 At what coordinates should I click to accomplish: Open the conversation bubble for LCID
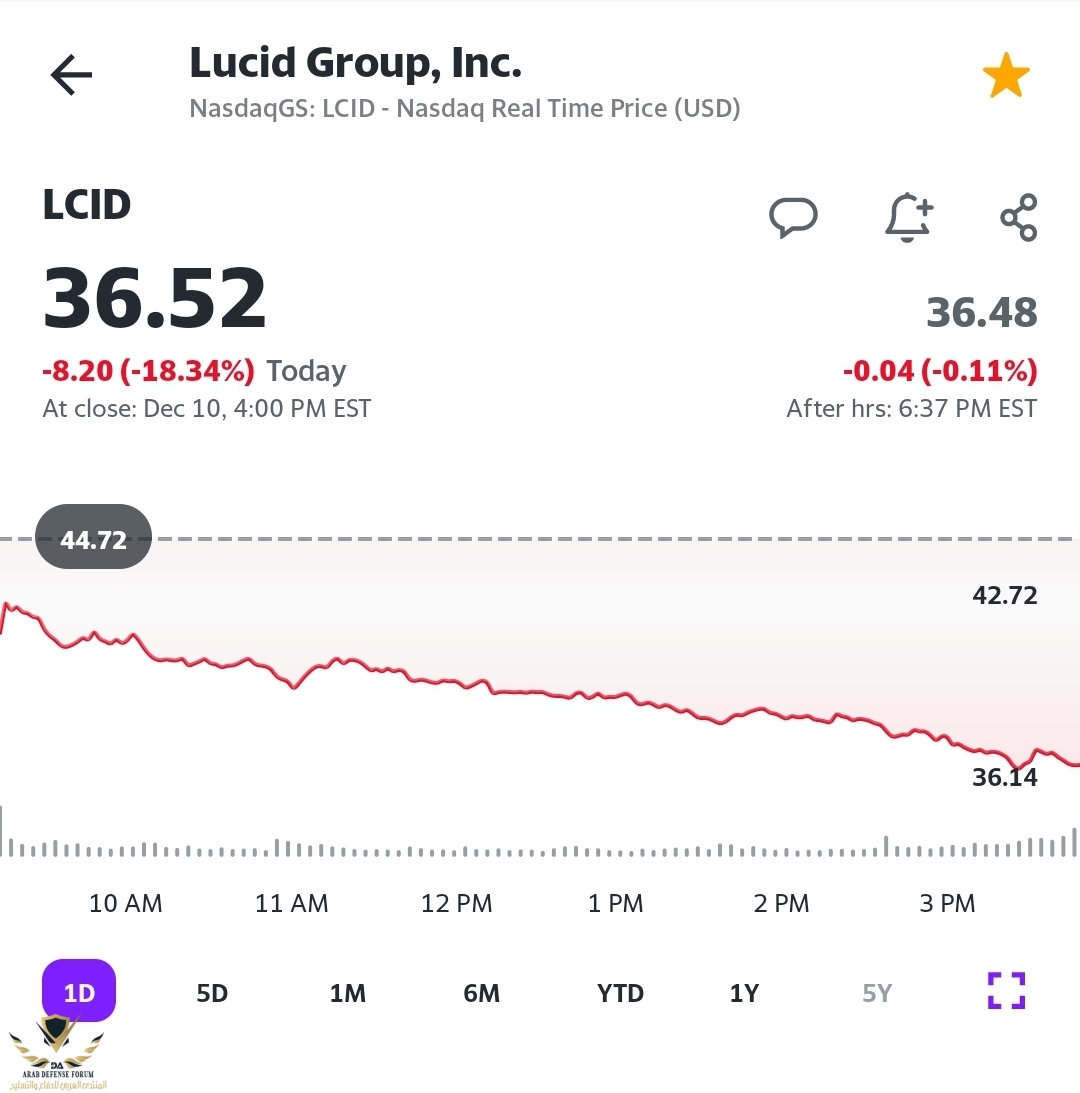click(x=793, y=217)
